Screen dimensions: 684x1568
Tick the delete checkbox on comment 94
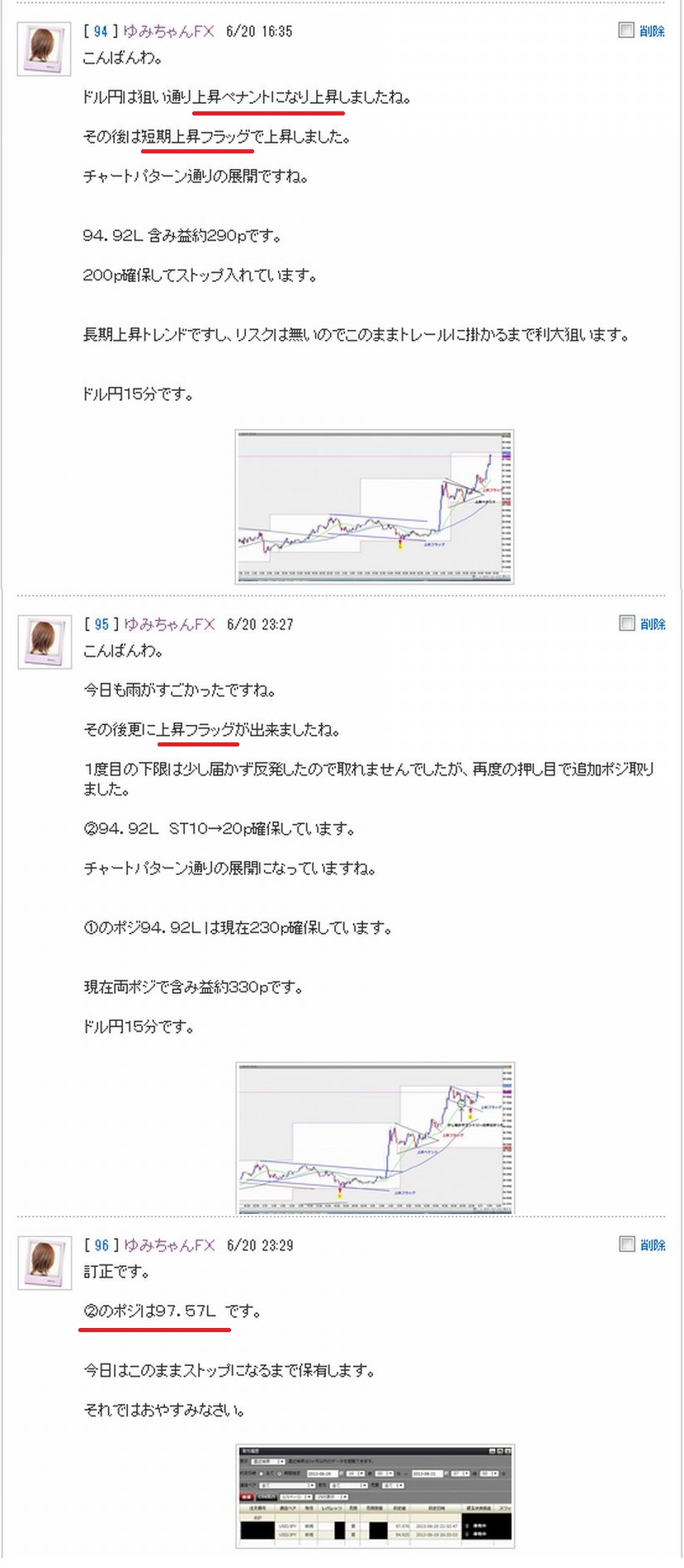click(626, 31)
